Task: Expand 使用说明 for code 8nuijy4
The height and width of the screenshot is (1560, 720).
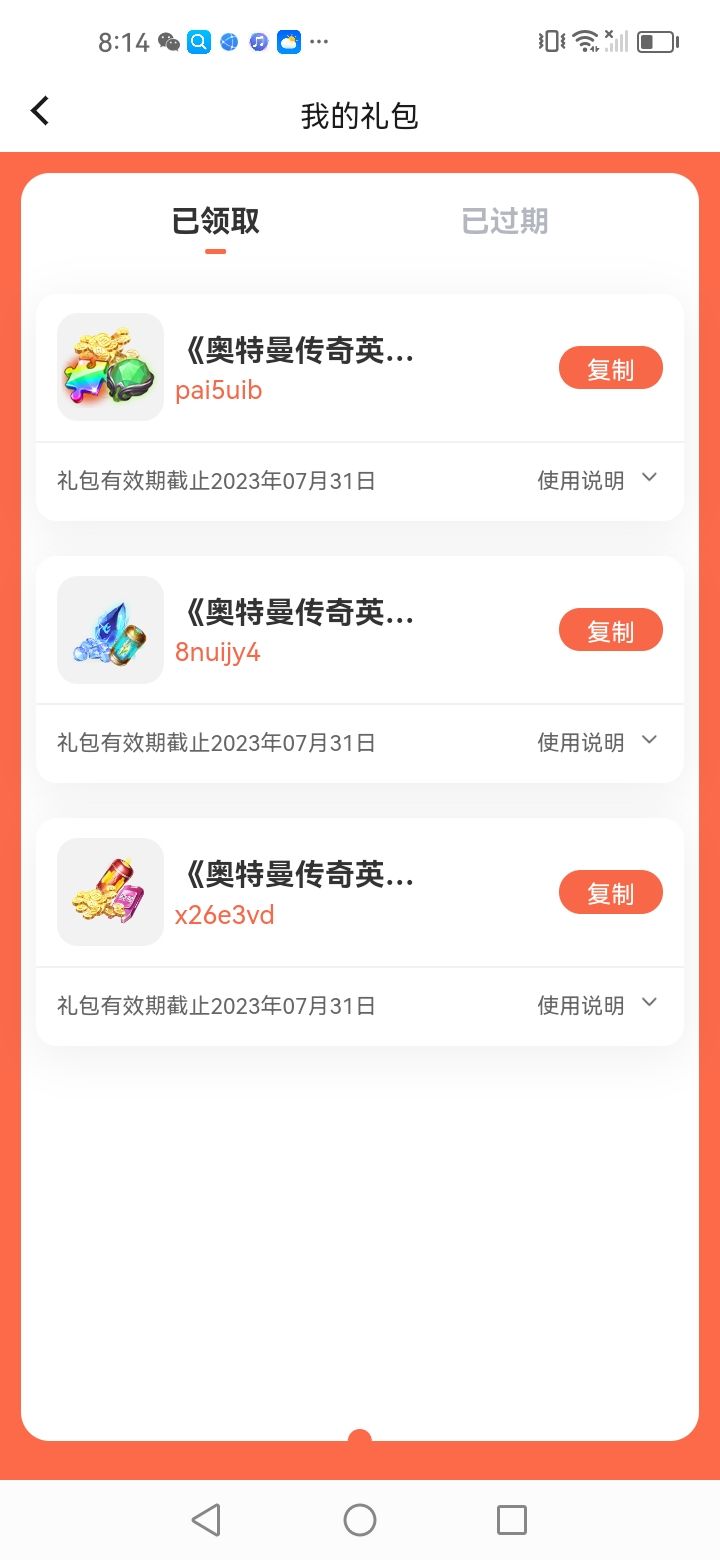Action: pyautogui.click(x=597, y=742)
